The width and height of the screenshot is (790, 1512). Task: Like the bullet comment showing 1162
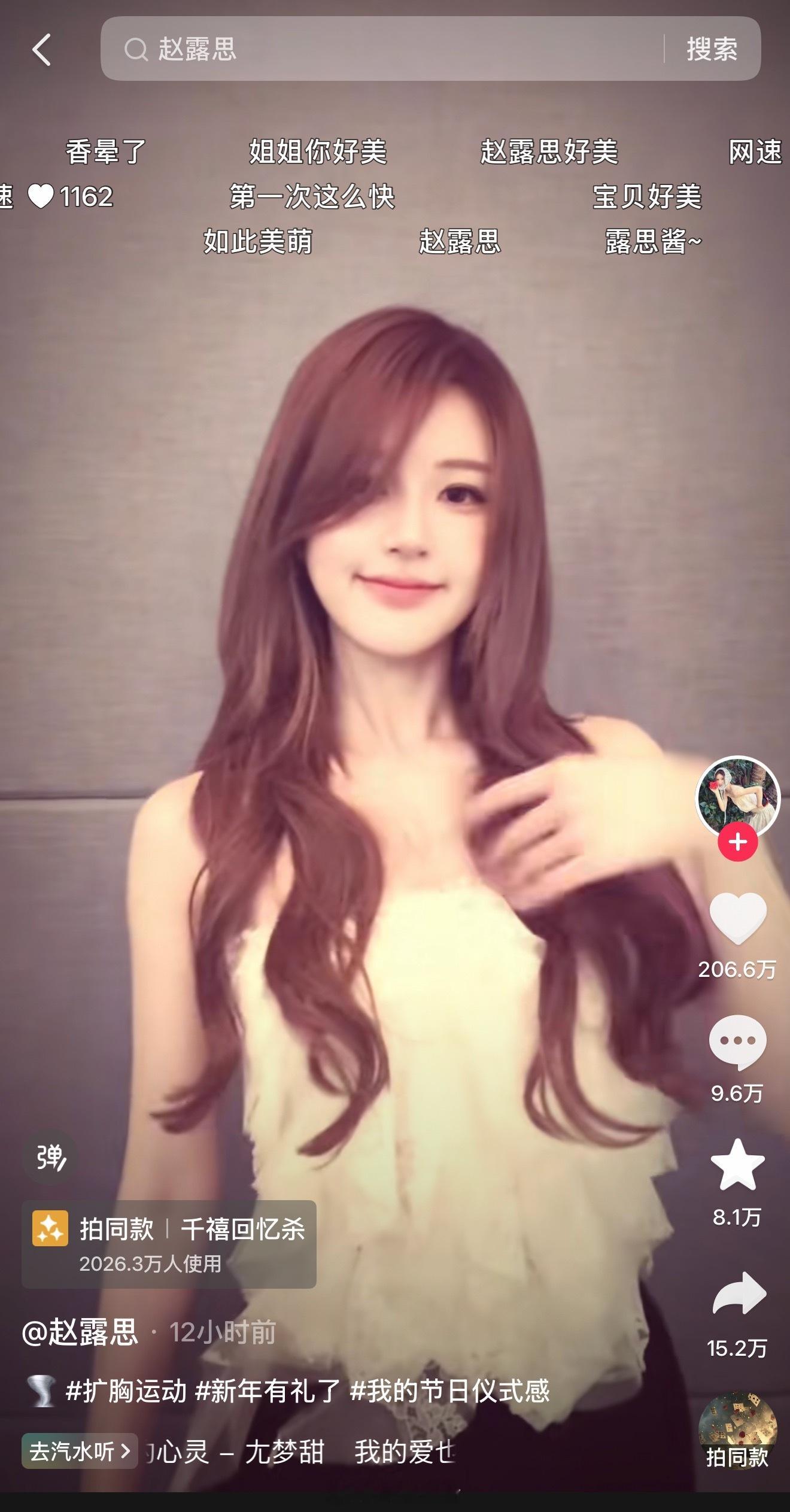tap(41, 196)
